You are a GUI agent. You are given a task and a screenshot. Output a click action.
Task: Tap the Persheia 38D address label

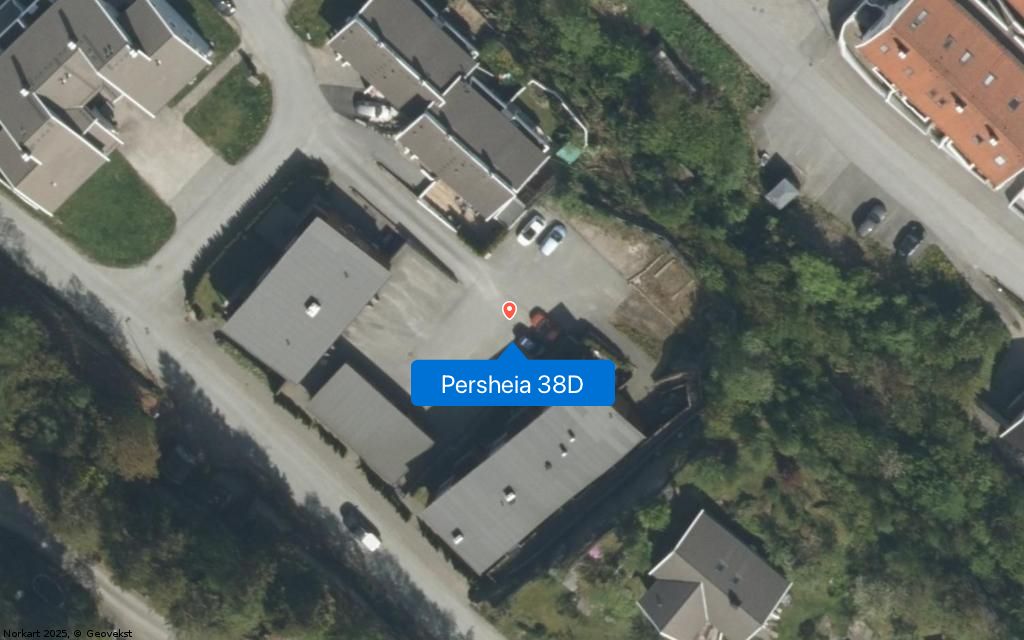pyautogui.click(x=512, y=384)
